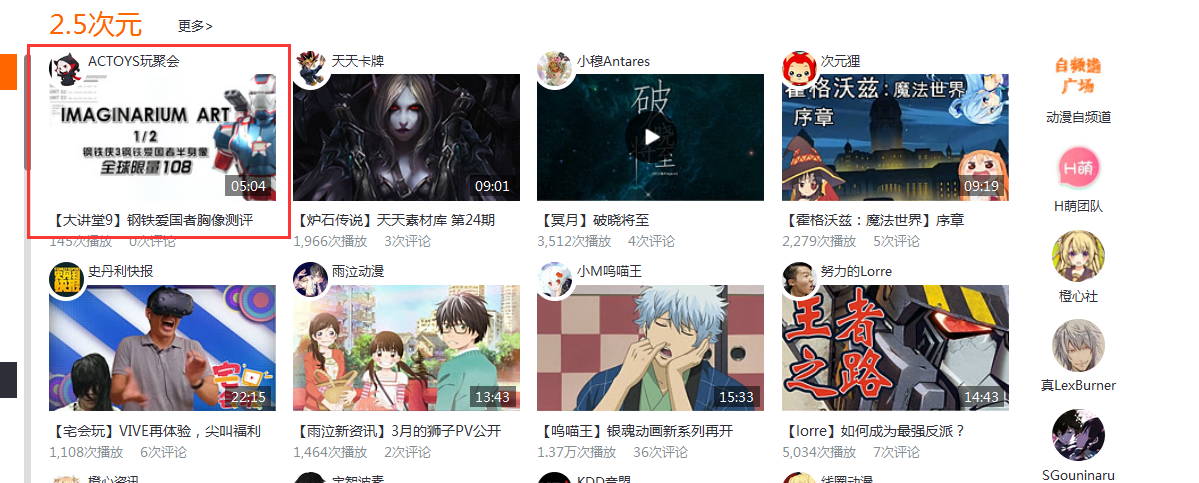This screenshot has height=483, width=1199.
Task: Visit the ACTOYS玩聚会 channel
Action: [133, 61]
